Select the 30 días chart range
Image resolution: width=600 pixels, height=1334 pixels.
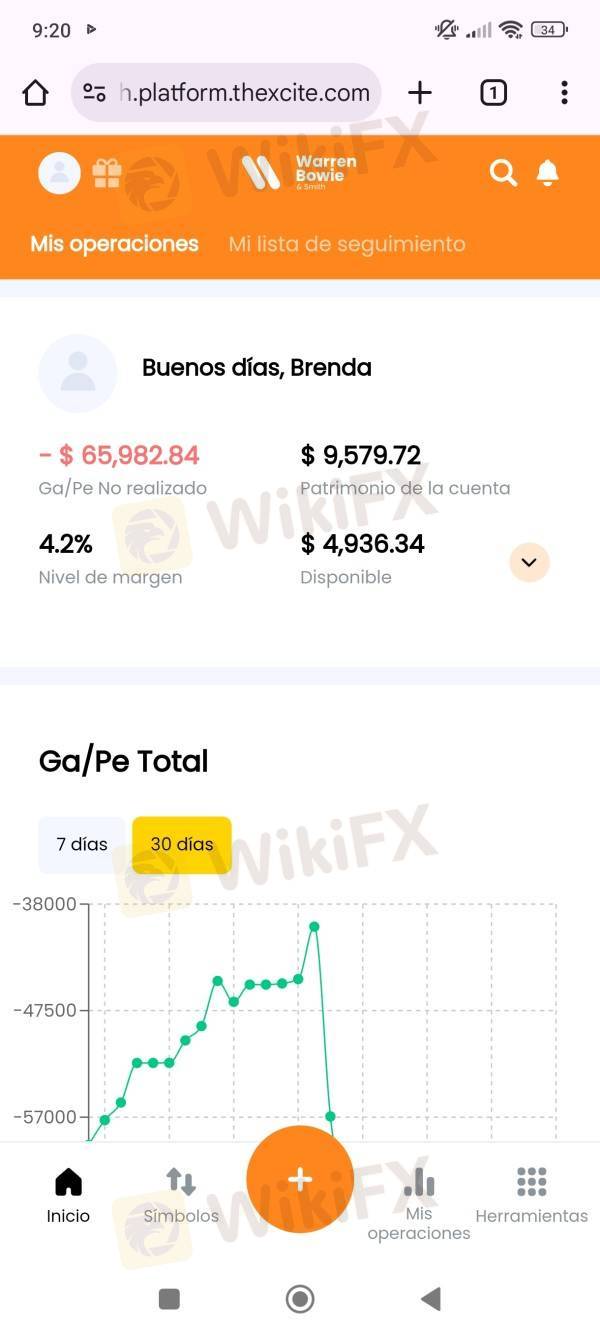(x=182, y=844)
